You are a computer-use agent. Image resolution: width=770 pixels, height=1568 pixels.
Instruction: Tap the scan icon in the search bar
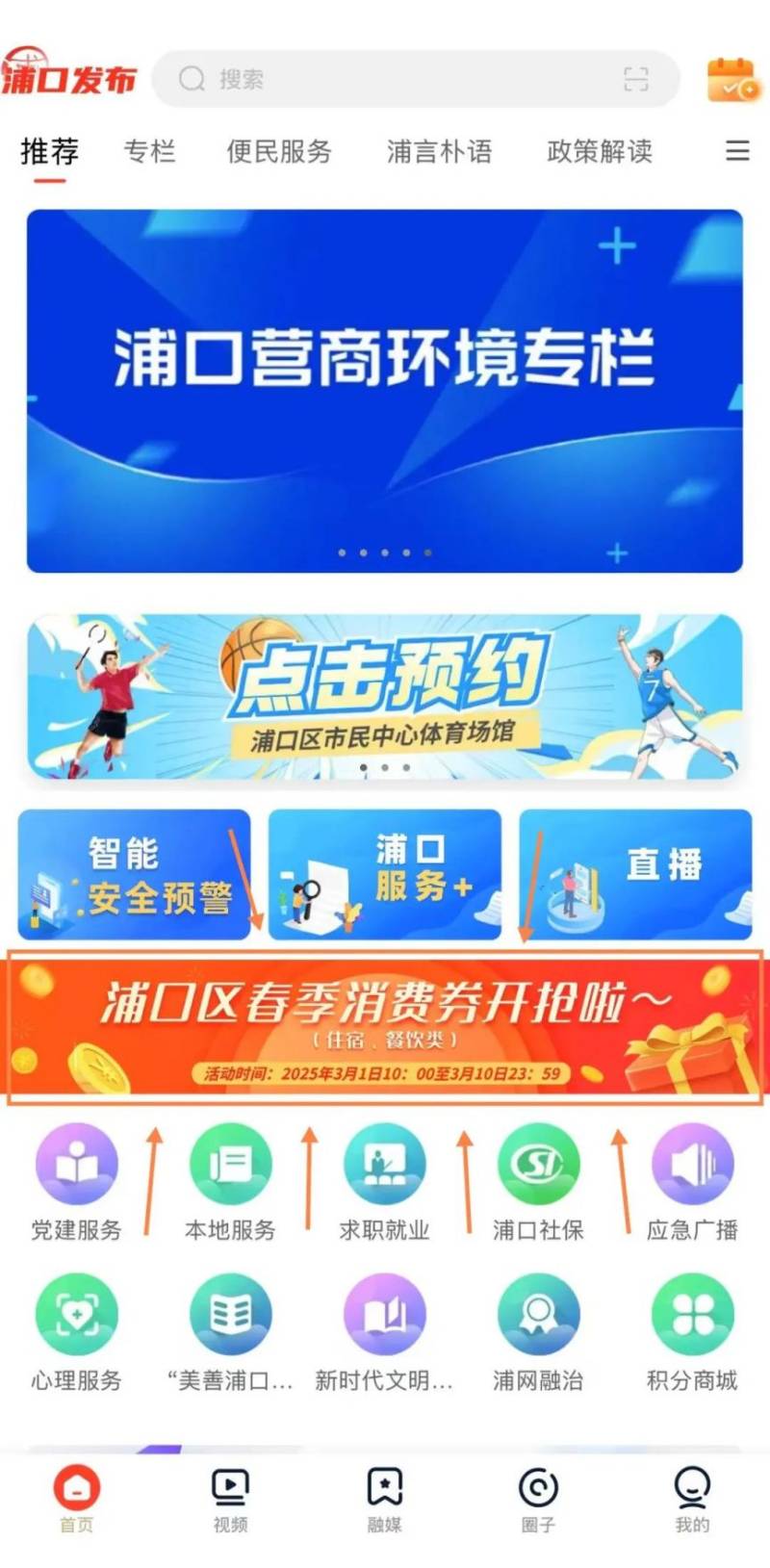click(635, 79)
